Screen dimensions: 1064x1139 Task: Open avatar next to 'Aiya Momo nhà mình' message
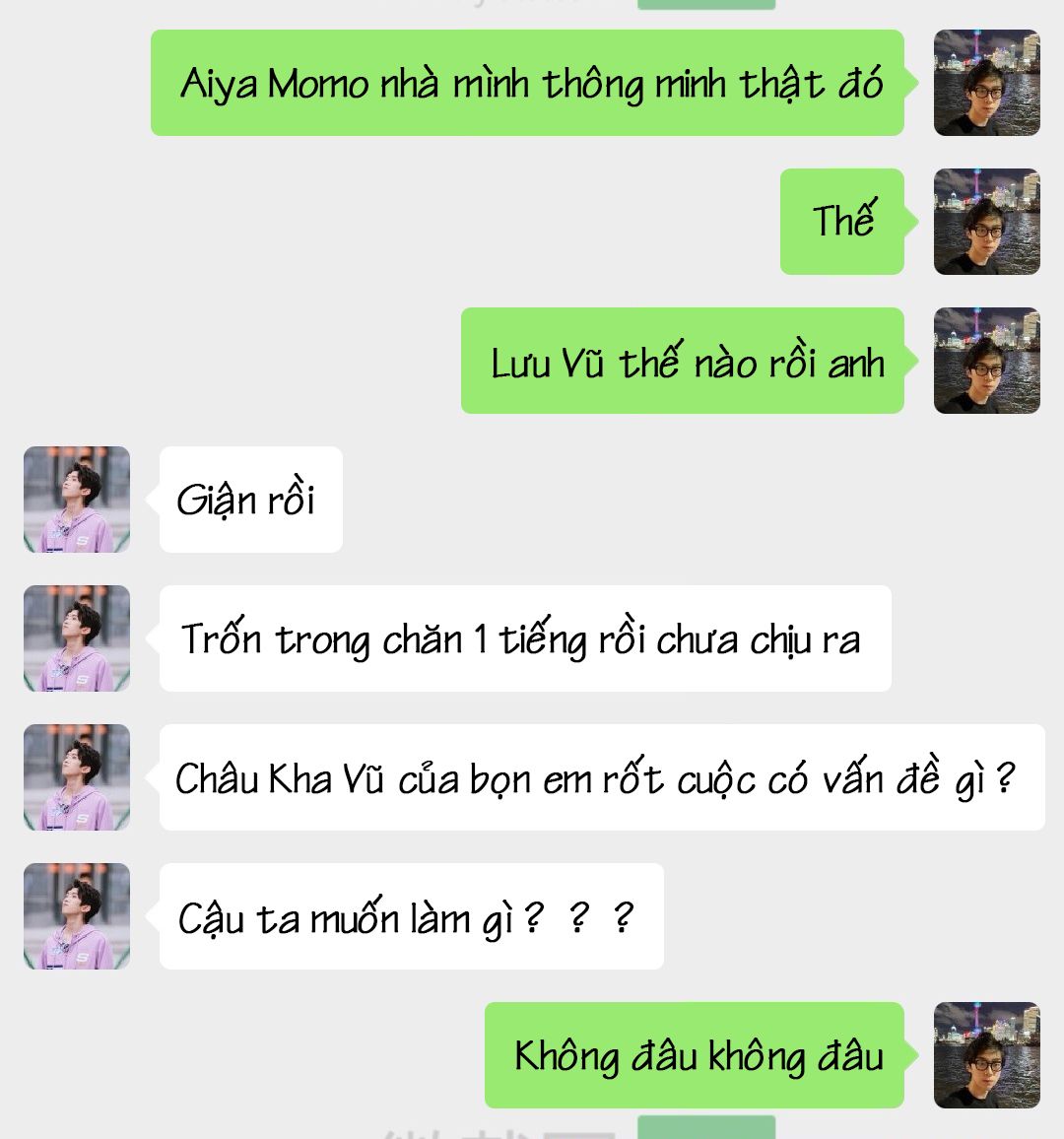click(x=986, y=83)
